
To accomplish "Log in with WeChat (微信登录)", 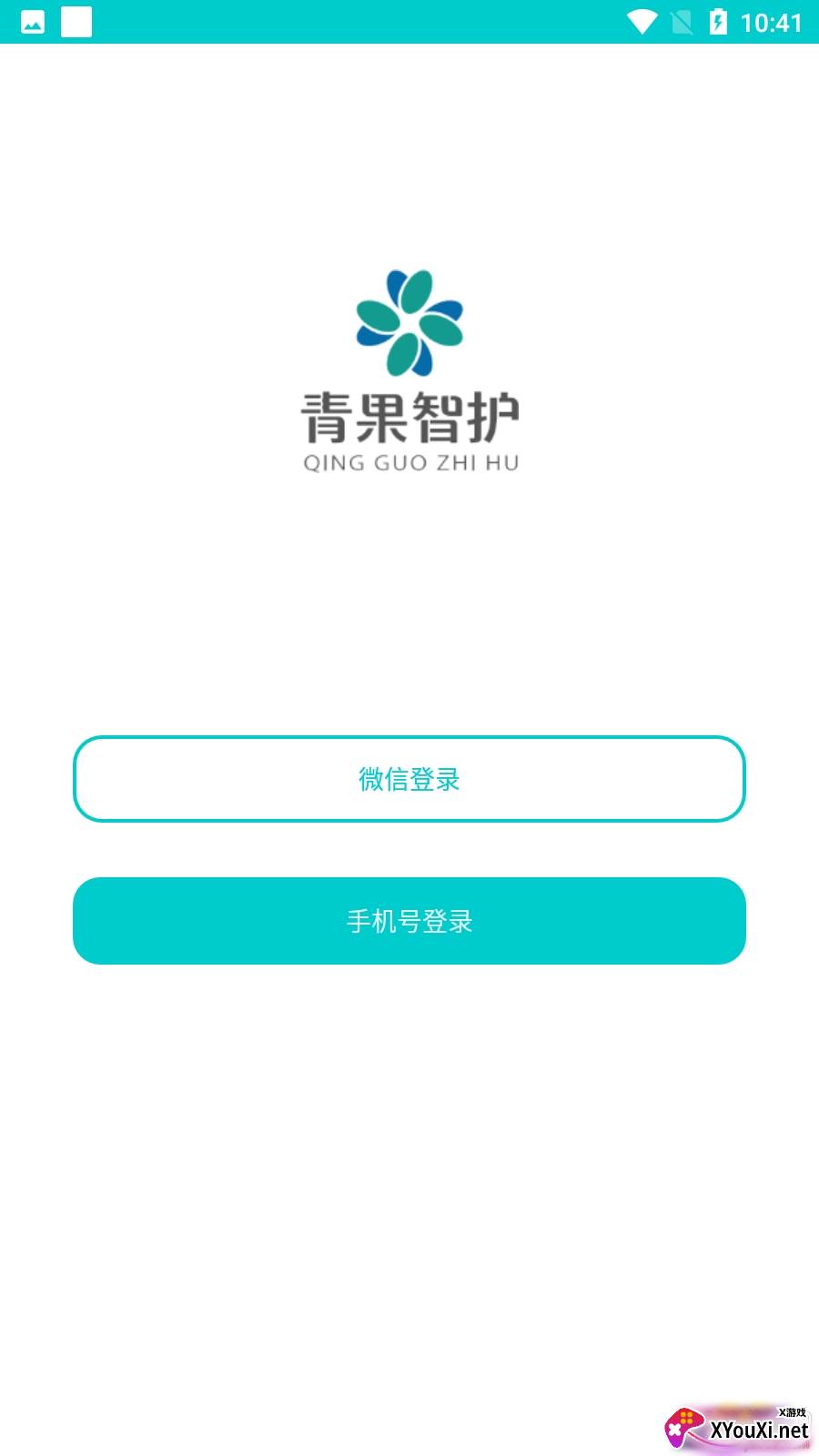I will click(x=409, y=779).
